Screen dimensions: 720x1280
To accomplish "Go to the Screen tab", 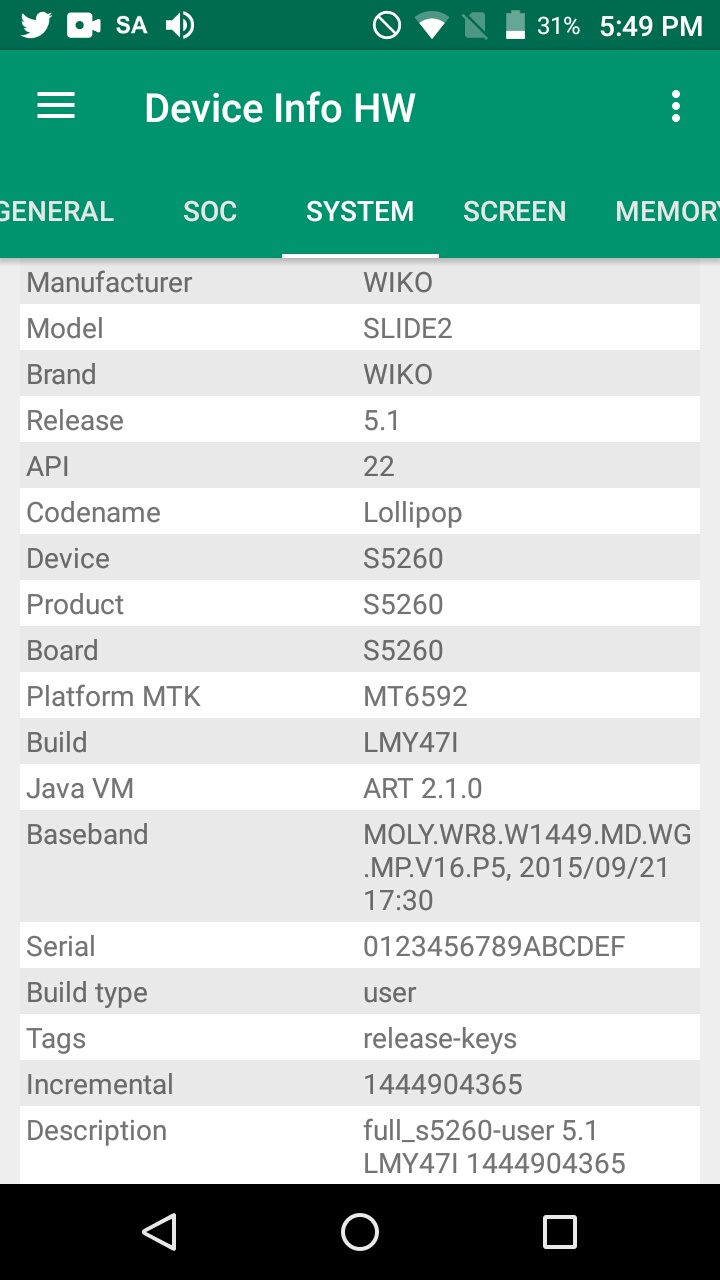I will pyautogui.click(x=514, y=212).
